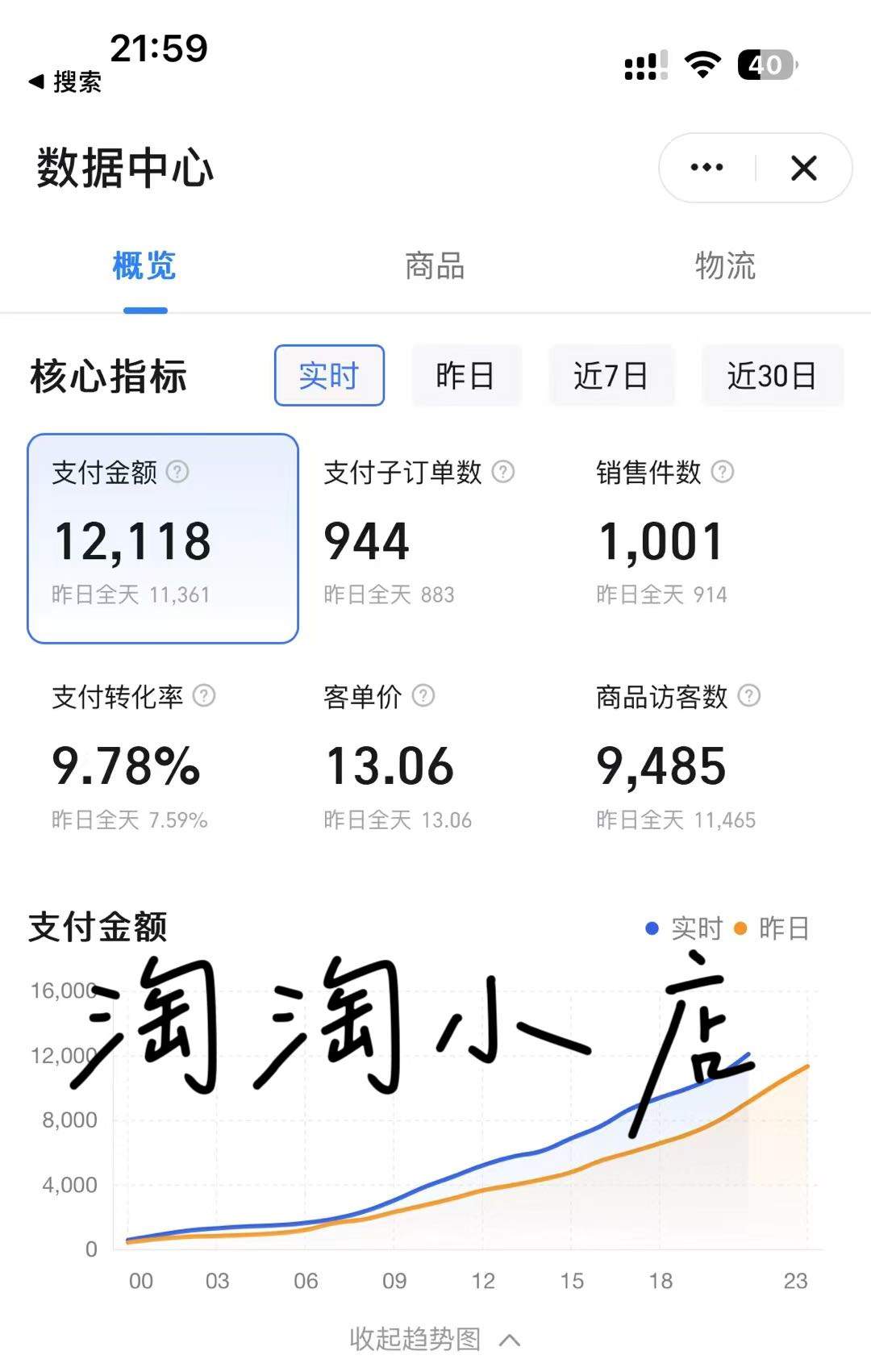Screen dimensions: 871x1372
Task: Switch to the 物流 tab
Action: coord(725,266)
